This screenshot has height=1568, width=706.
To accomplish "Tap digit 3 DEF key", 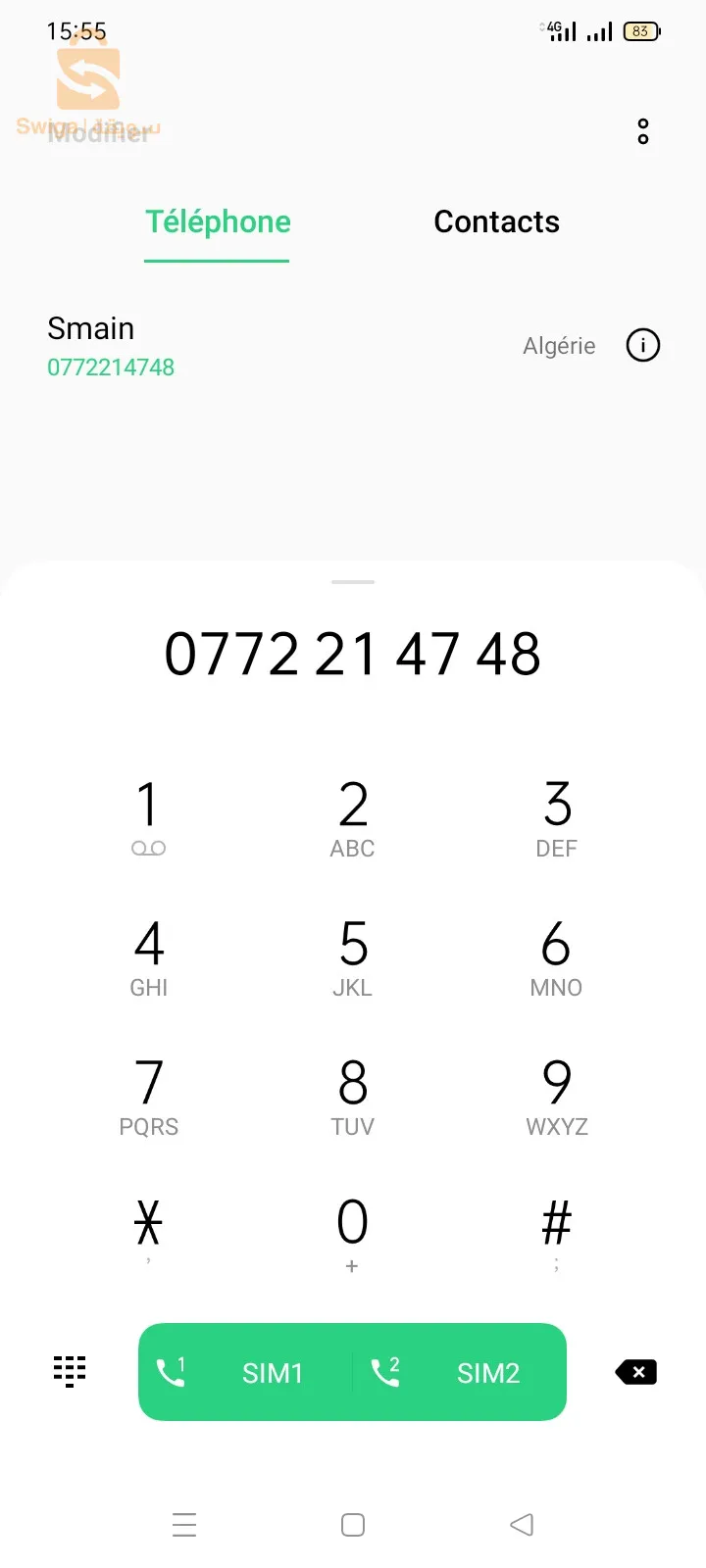I will (557, 816).
